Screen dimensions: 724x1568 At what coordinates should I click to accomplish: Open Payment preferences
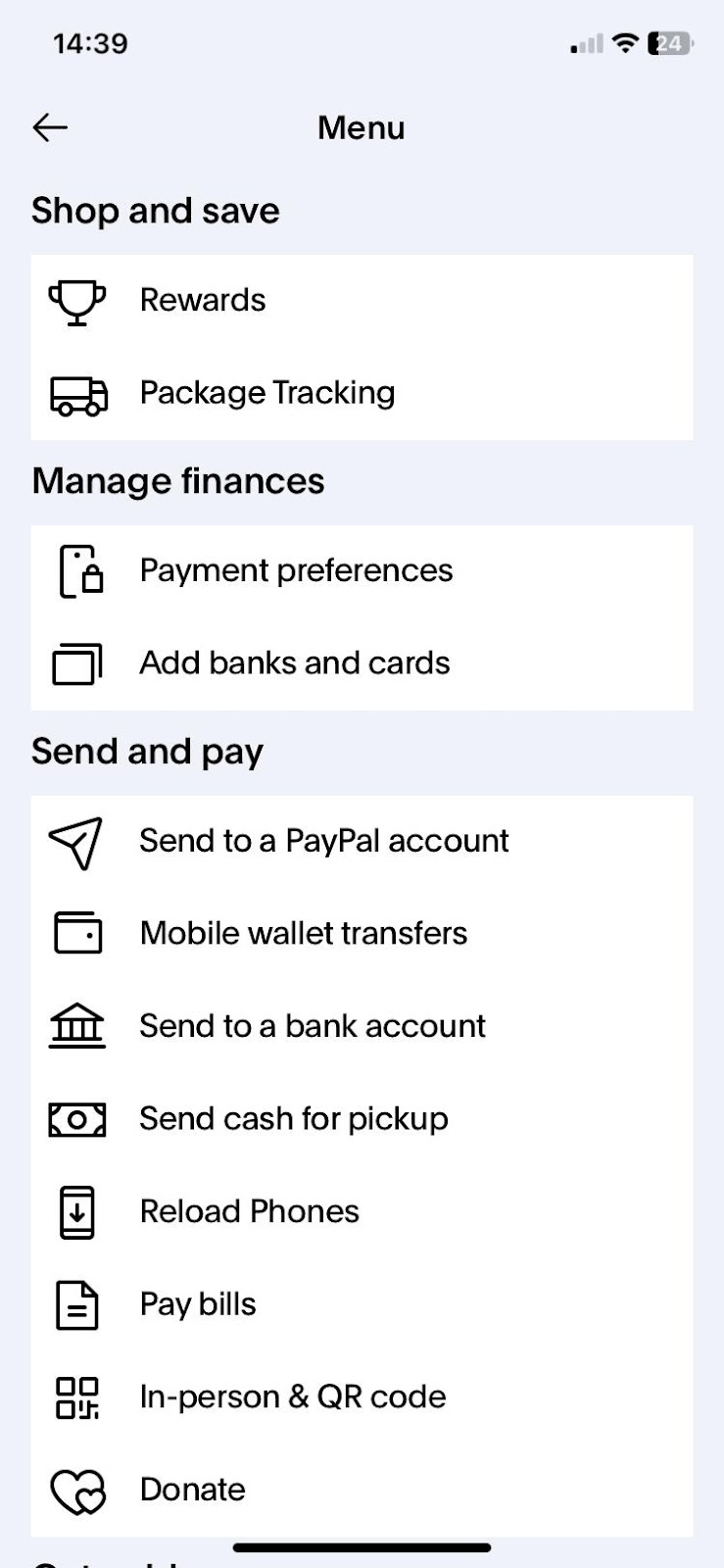tap(296, 570)
